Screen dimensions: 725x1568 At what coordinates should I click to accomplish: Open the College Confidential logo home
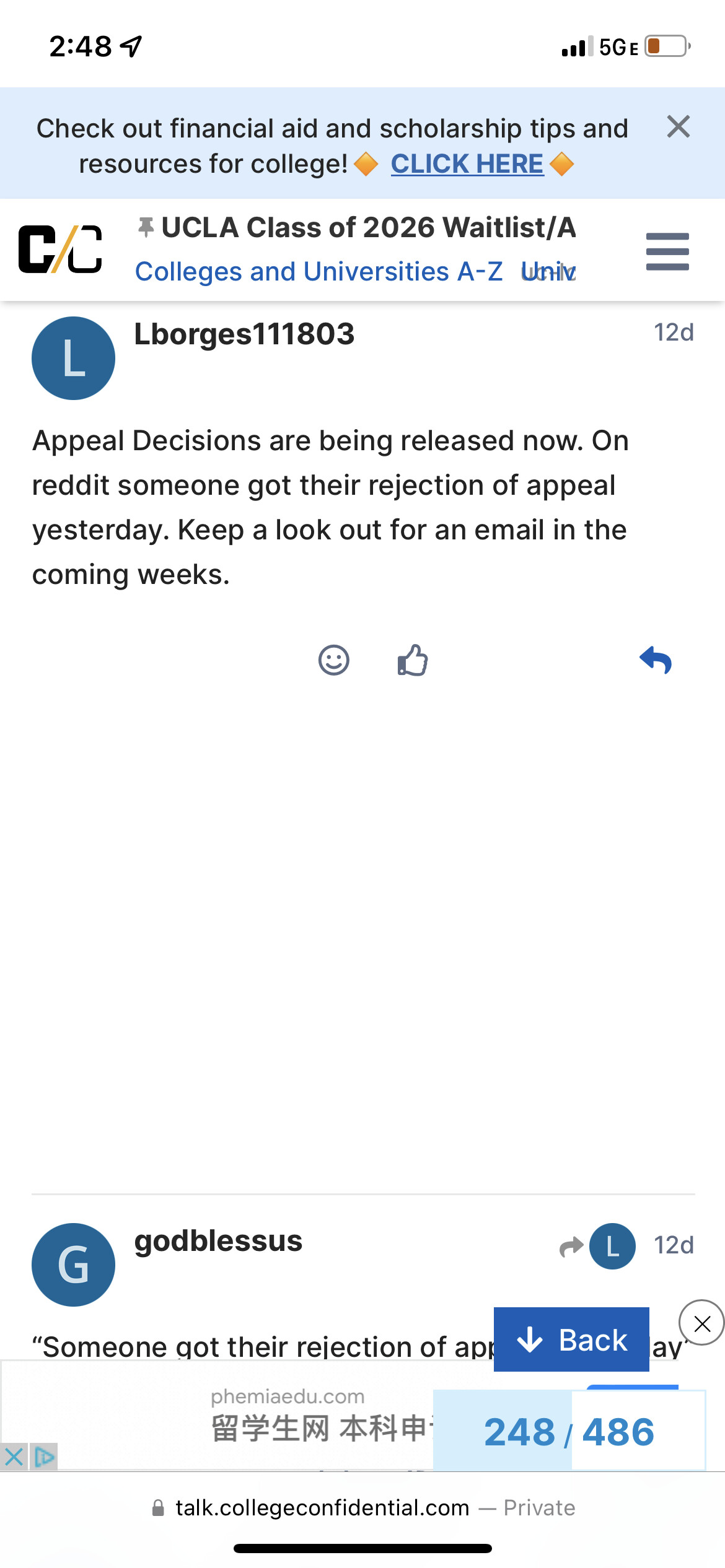[60, 249]
